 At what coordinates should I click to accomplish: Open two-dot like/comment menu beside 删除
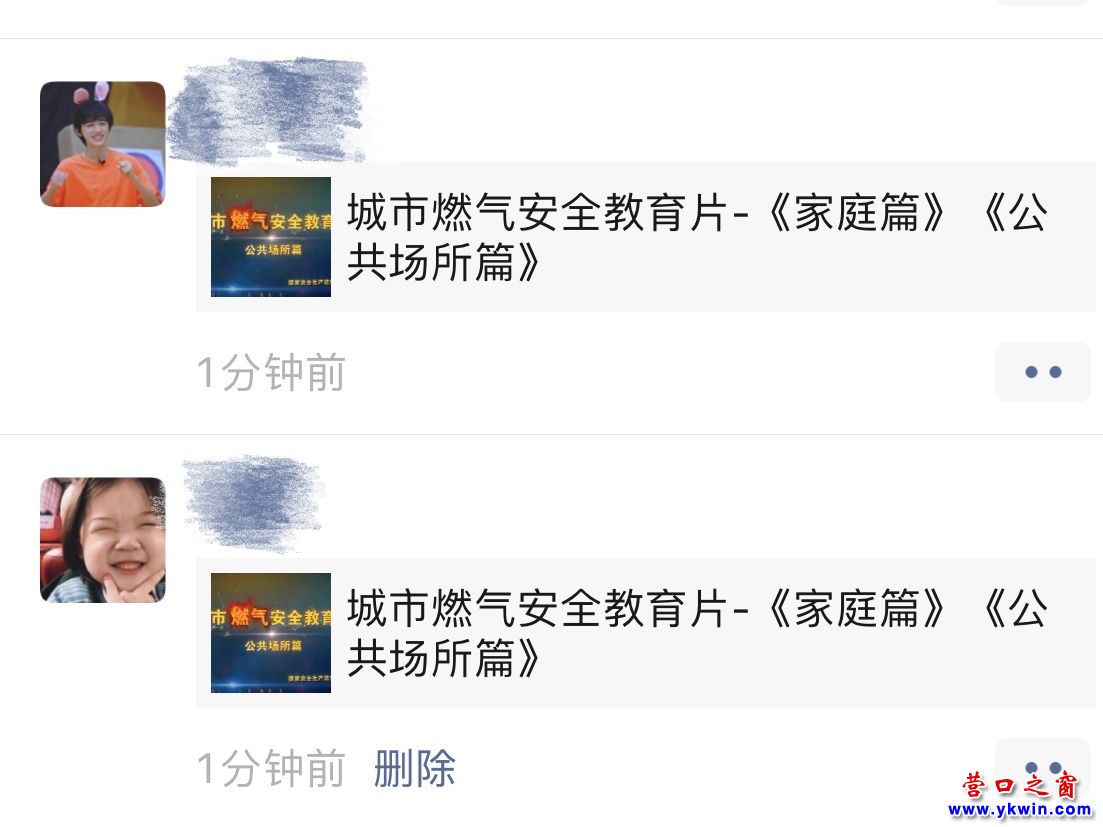(1042, 766)
